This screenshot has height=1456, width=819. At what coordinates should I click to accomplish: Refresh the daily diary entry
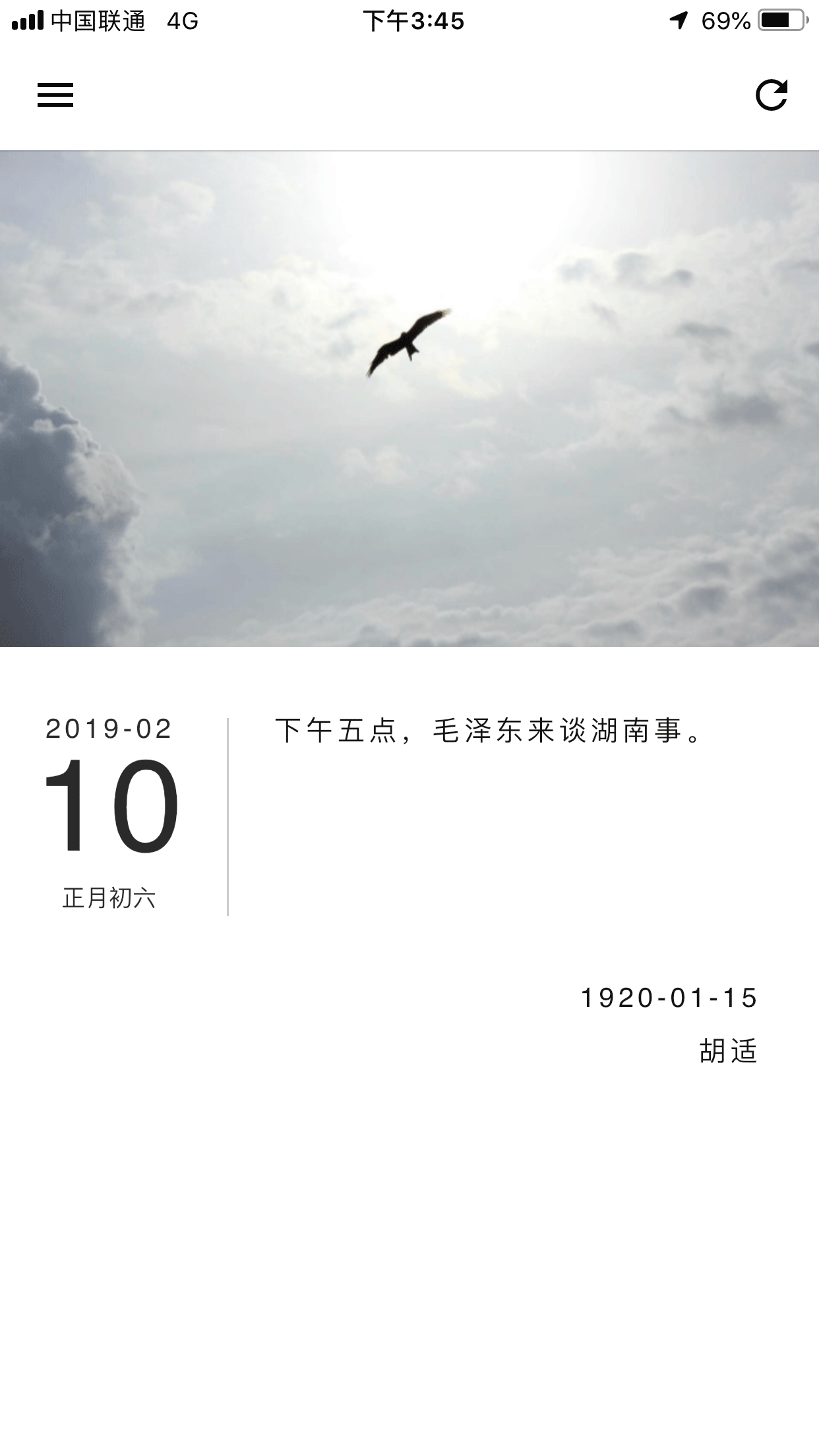pyautogui.click(x=771, y=96)
